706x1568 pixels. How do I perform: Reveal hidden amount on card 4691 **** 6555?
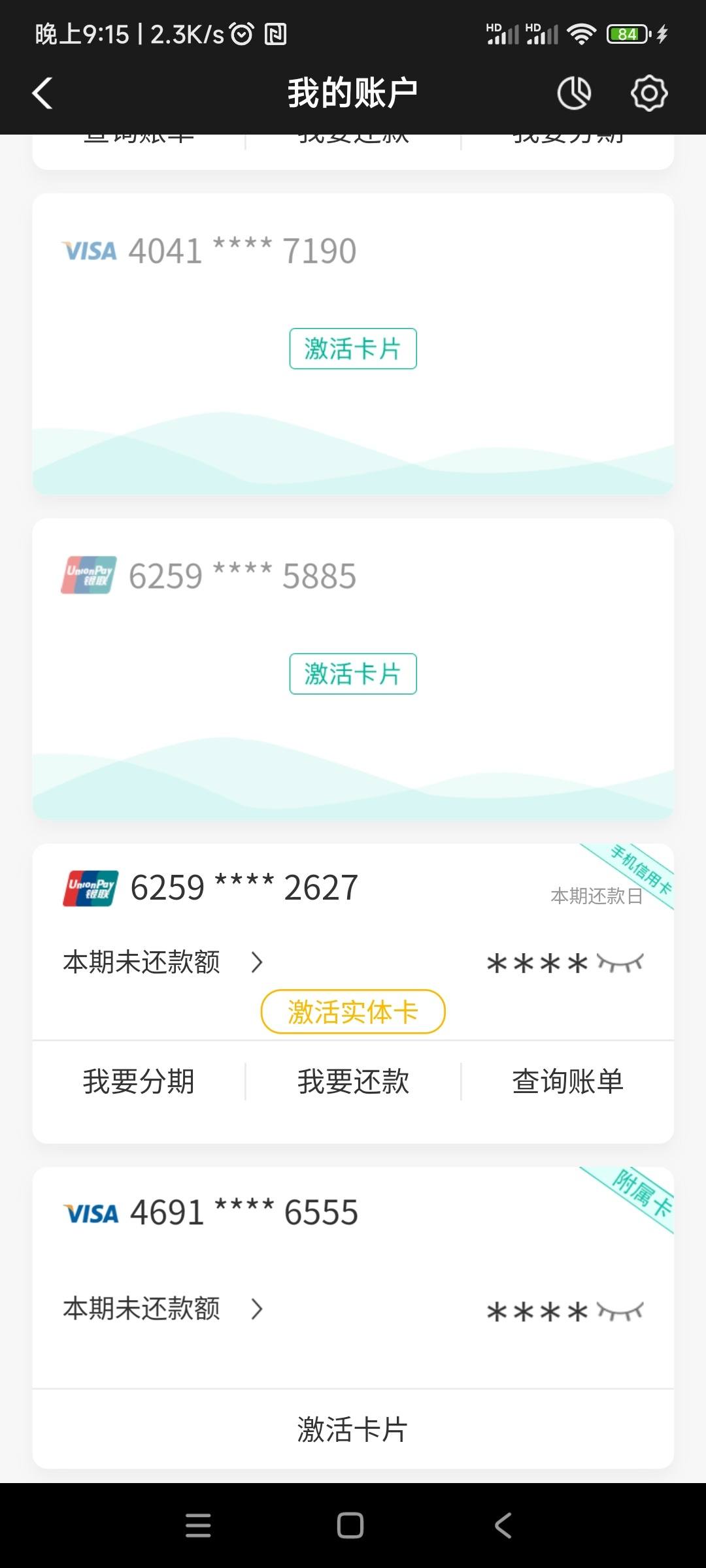[x=621, y=1311]
